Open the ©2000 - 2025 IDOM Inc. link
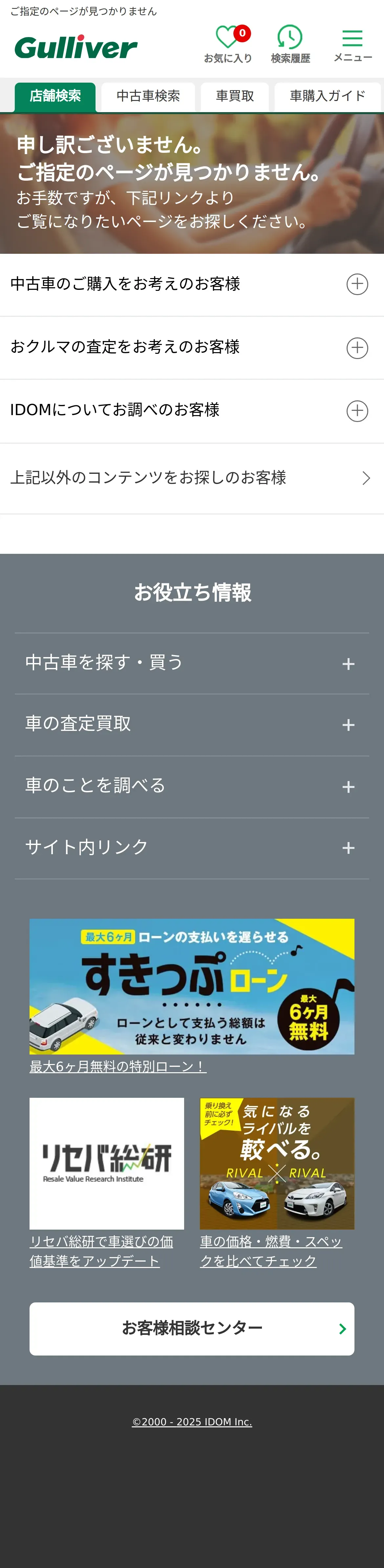 [192, 1422]
